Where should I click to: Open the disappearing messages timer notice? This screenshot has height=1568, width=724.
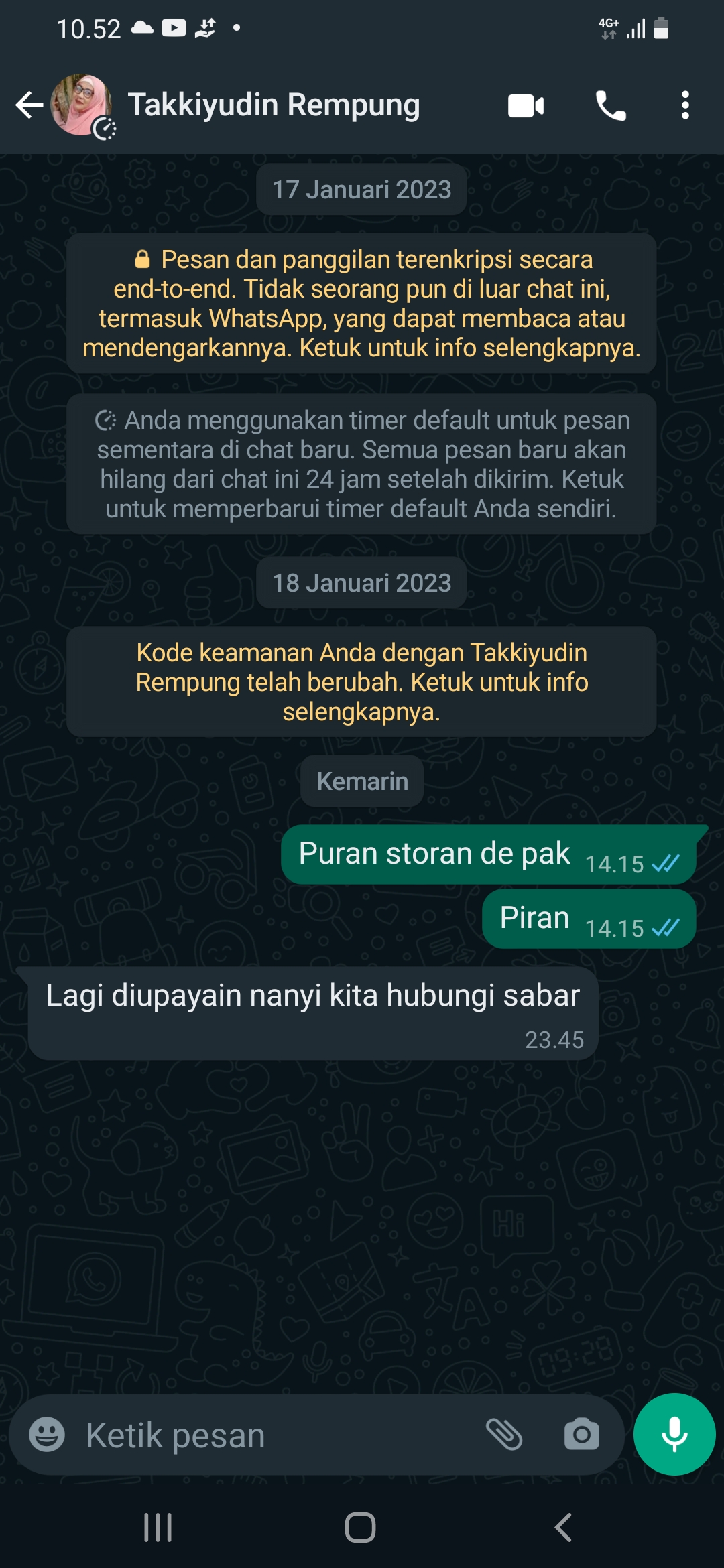click(361, 464)
